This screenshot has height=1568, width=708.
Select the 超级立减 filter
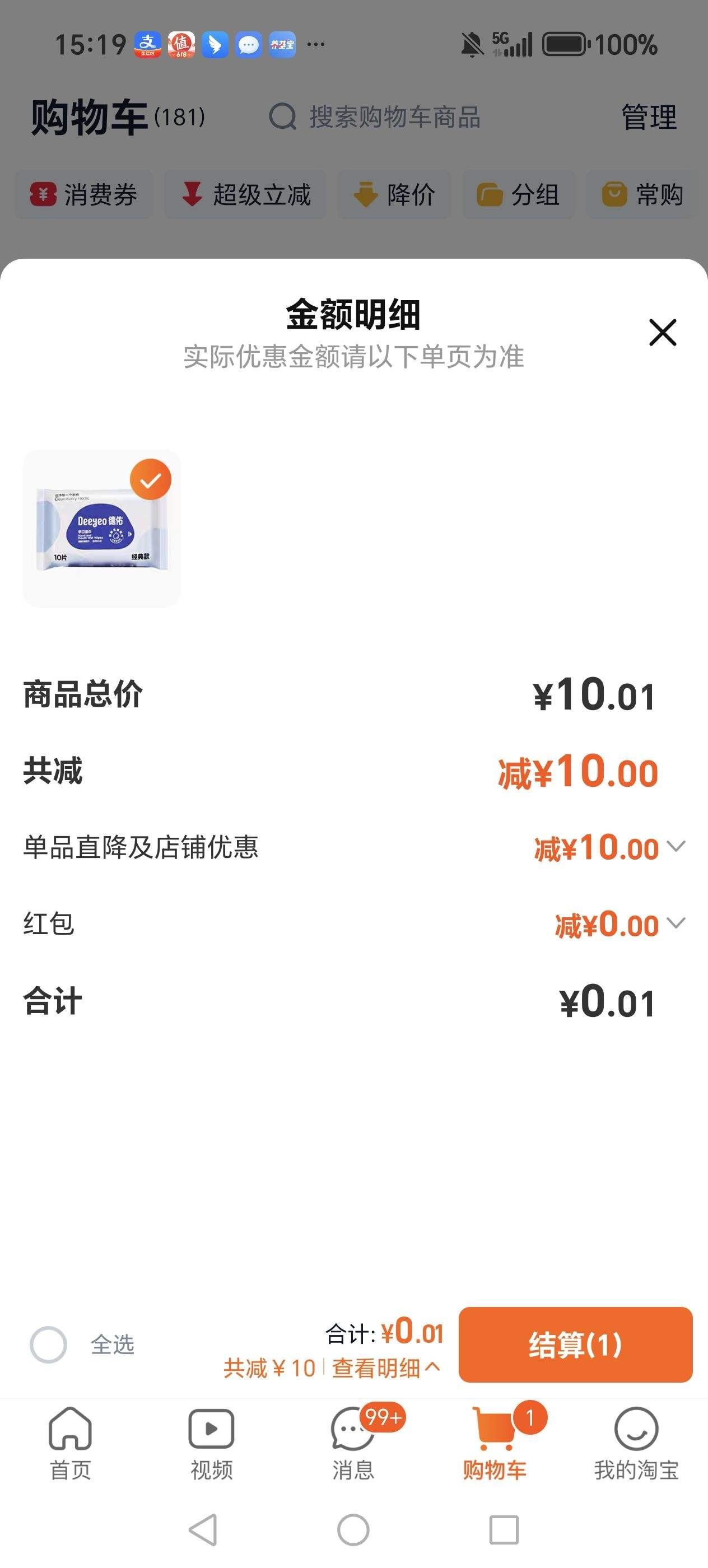coord(245,195)
